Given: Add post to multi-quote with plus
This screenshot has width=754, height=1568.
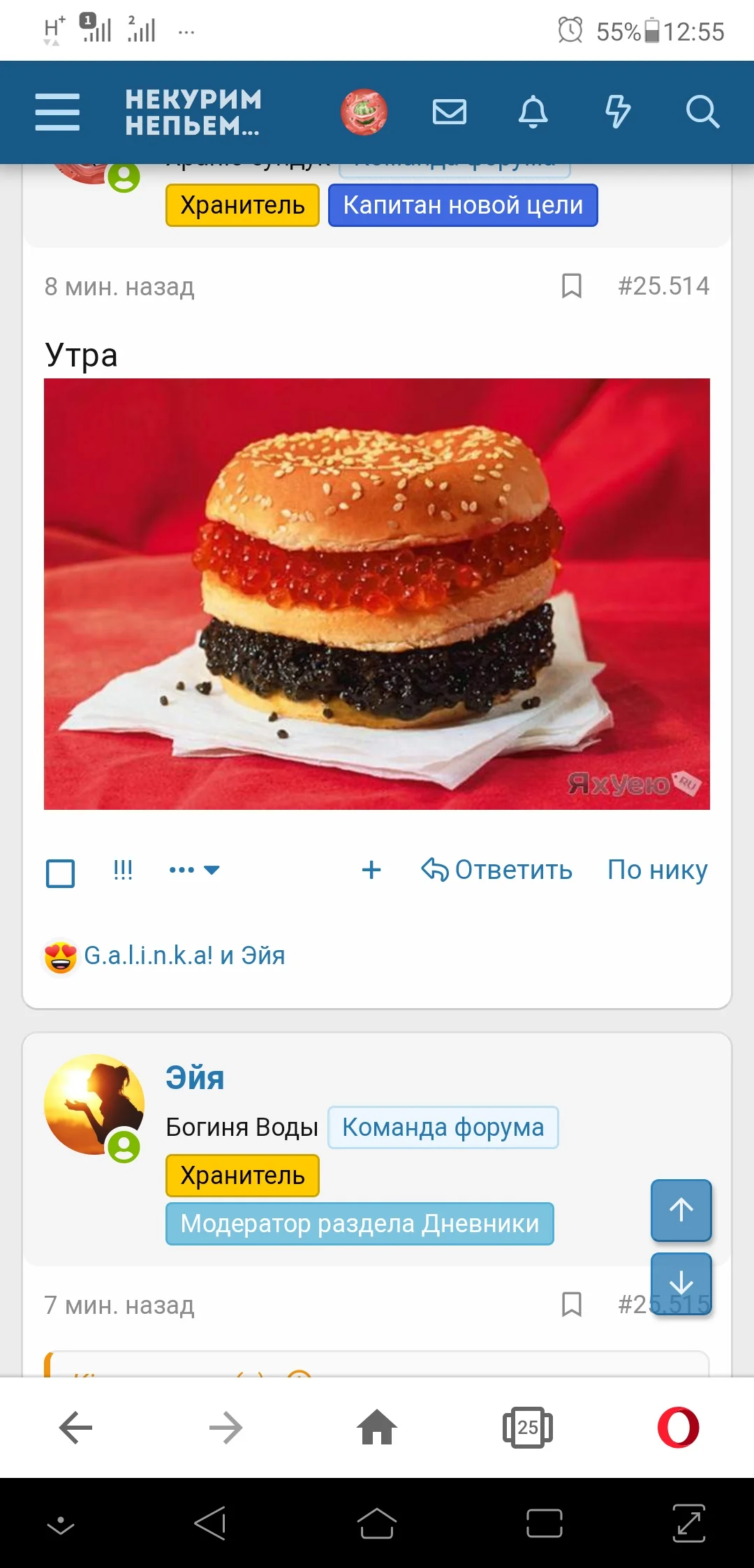Looking at the screenshot, I should [372, 870].
